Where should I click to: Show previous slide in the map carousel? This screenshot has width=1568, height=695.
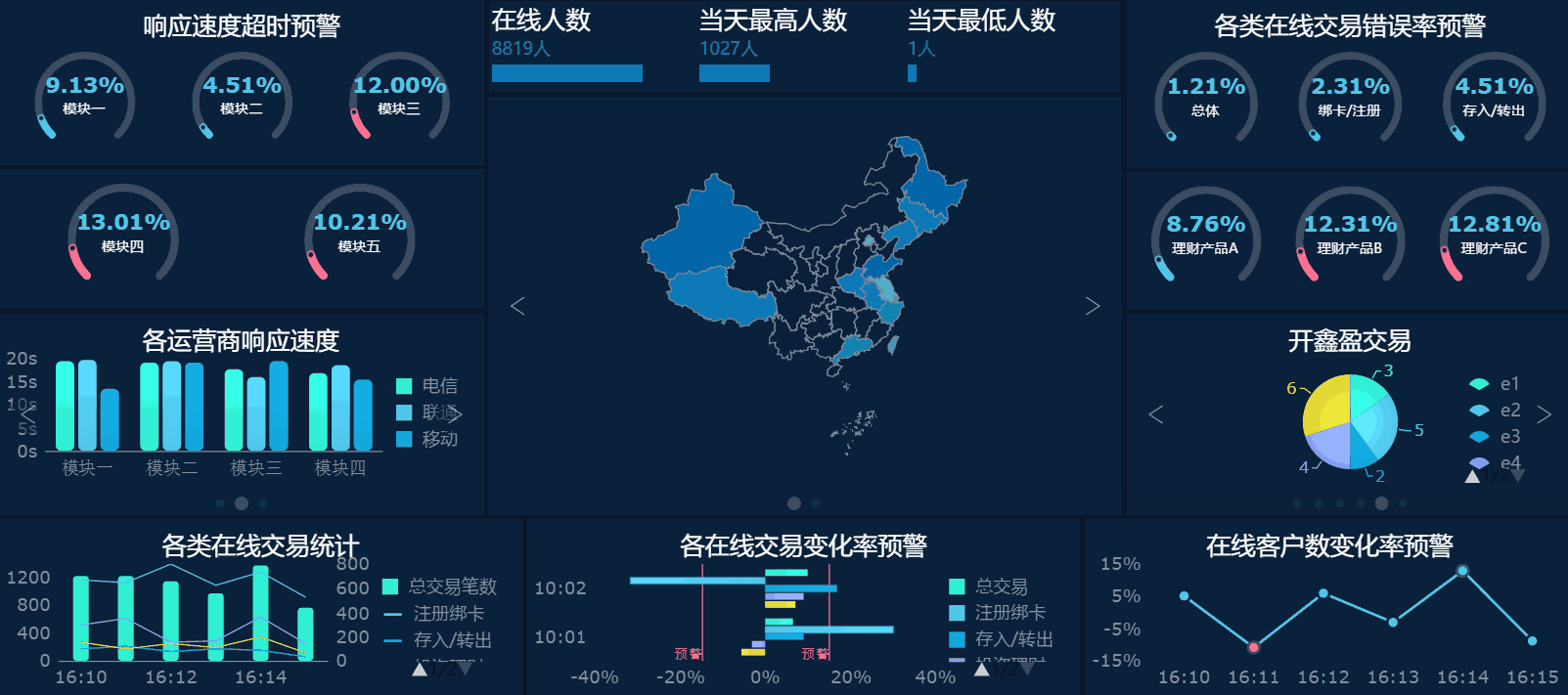pyautogui.click(x=518, y=306)
